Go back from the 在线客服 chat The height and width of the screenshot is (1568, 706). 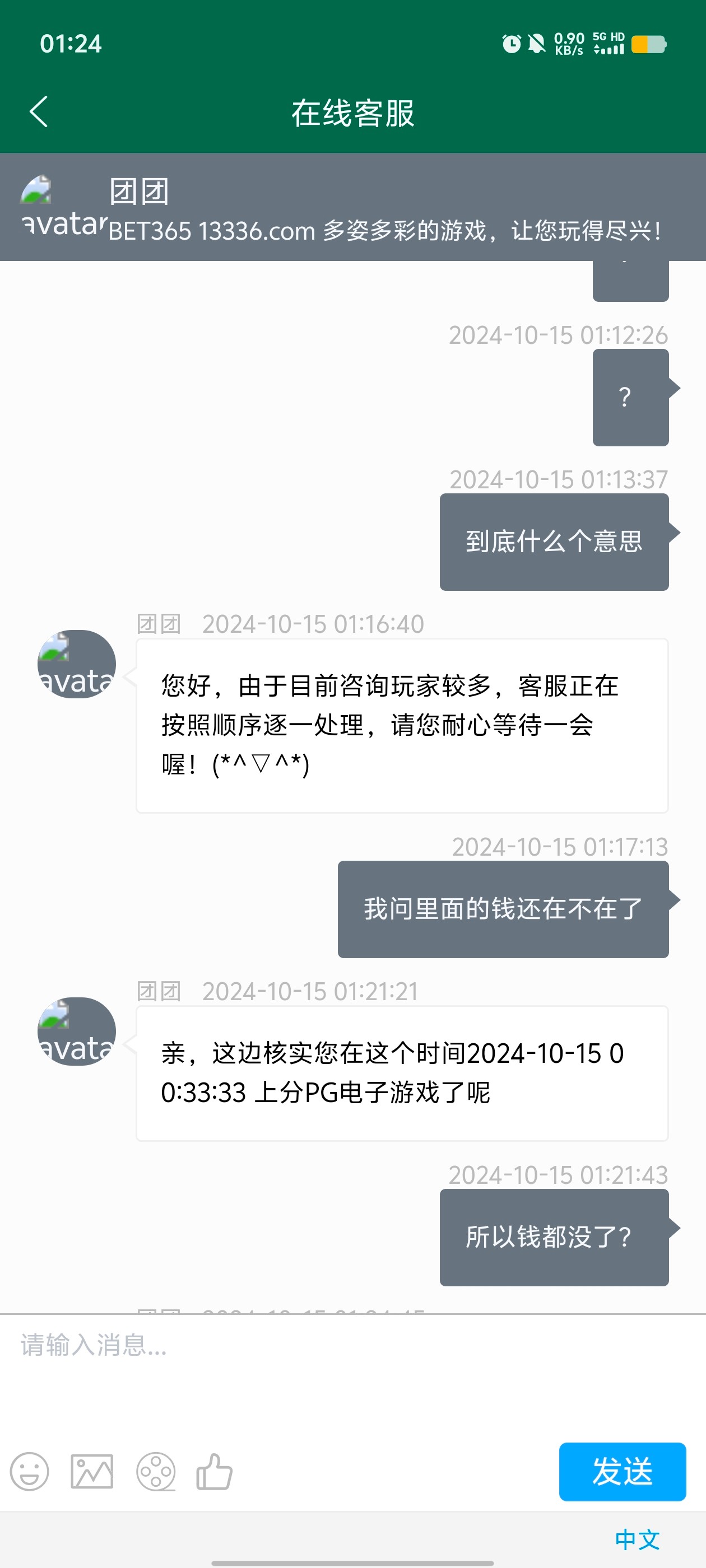(x=38, y=112)
